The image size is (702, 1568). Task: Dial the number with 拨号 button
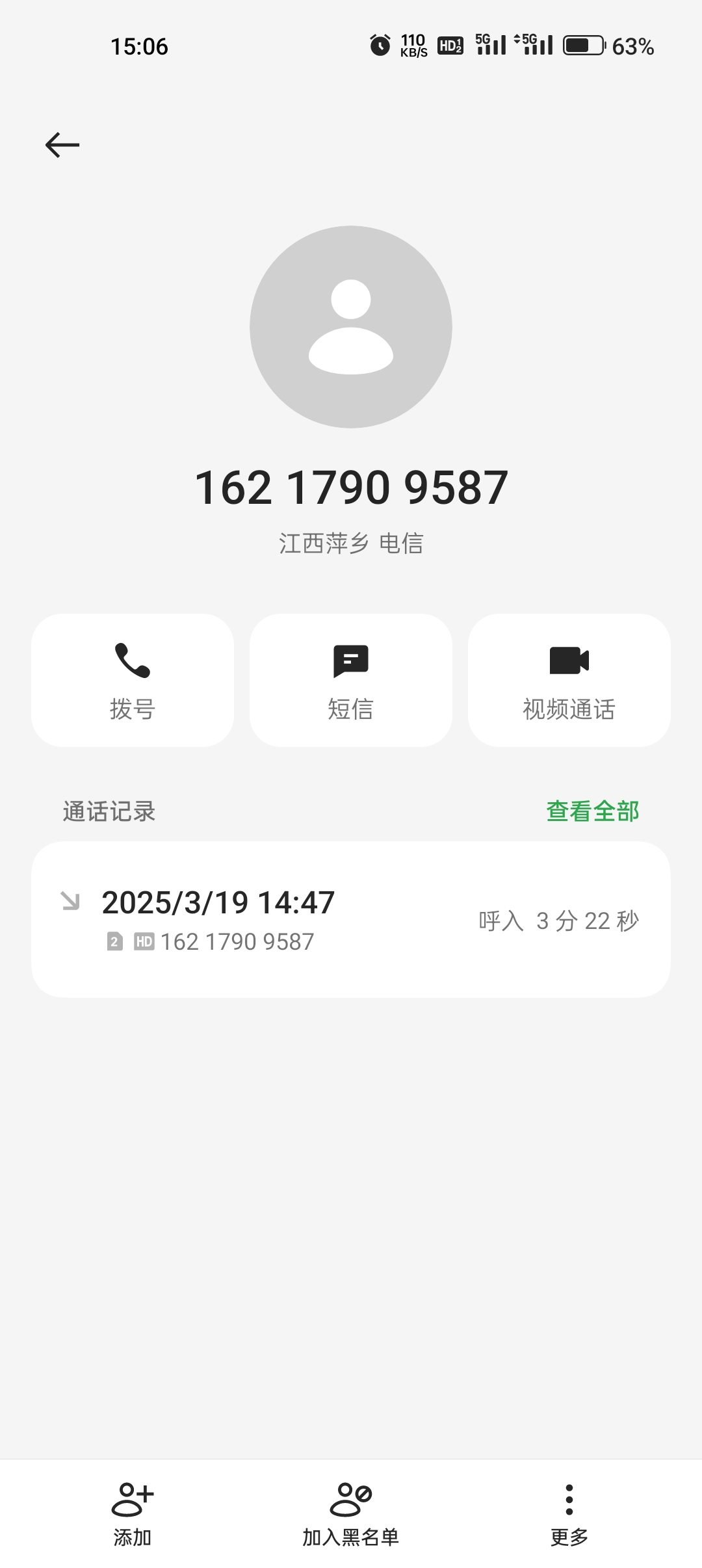coord(133,680)
